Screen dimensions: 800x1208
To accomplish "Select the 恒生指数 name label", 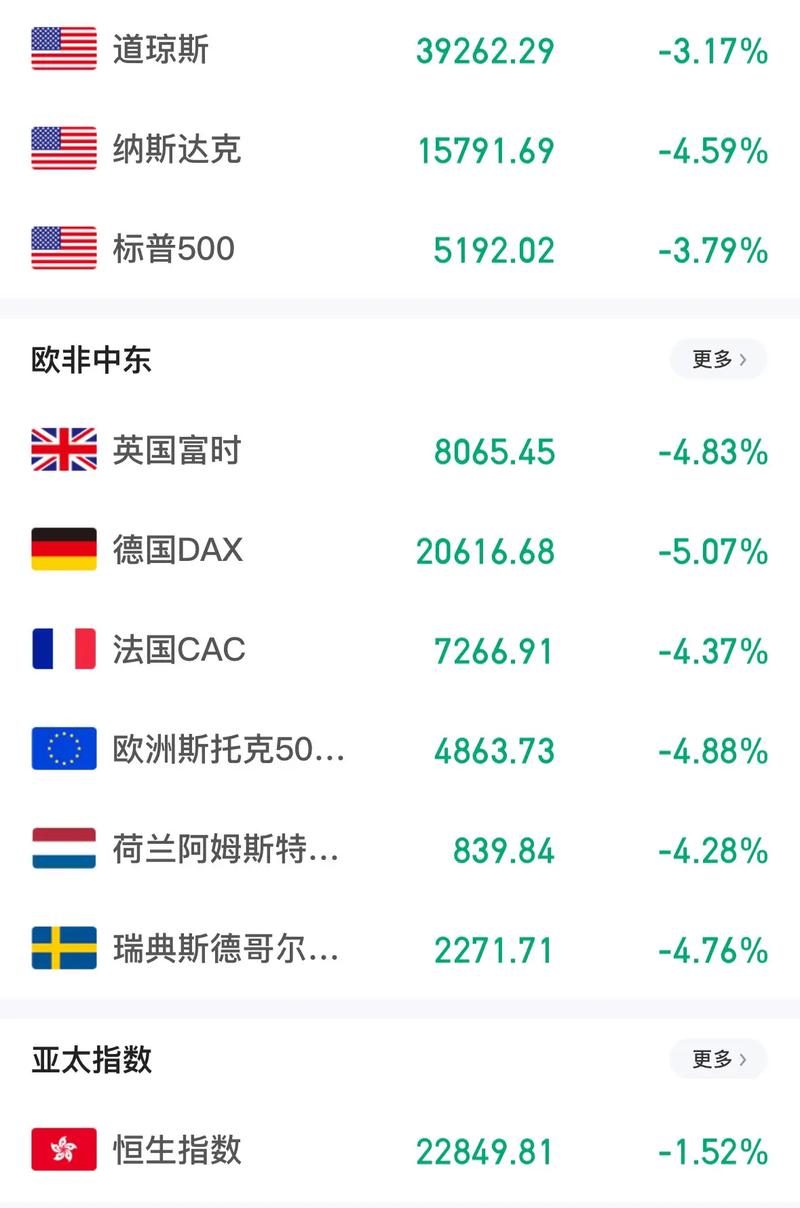I will point(175,1151).
